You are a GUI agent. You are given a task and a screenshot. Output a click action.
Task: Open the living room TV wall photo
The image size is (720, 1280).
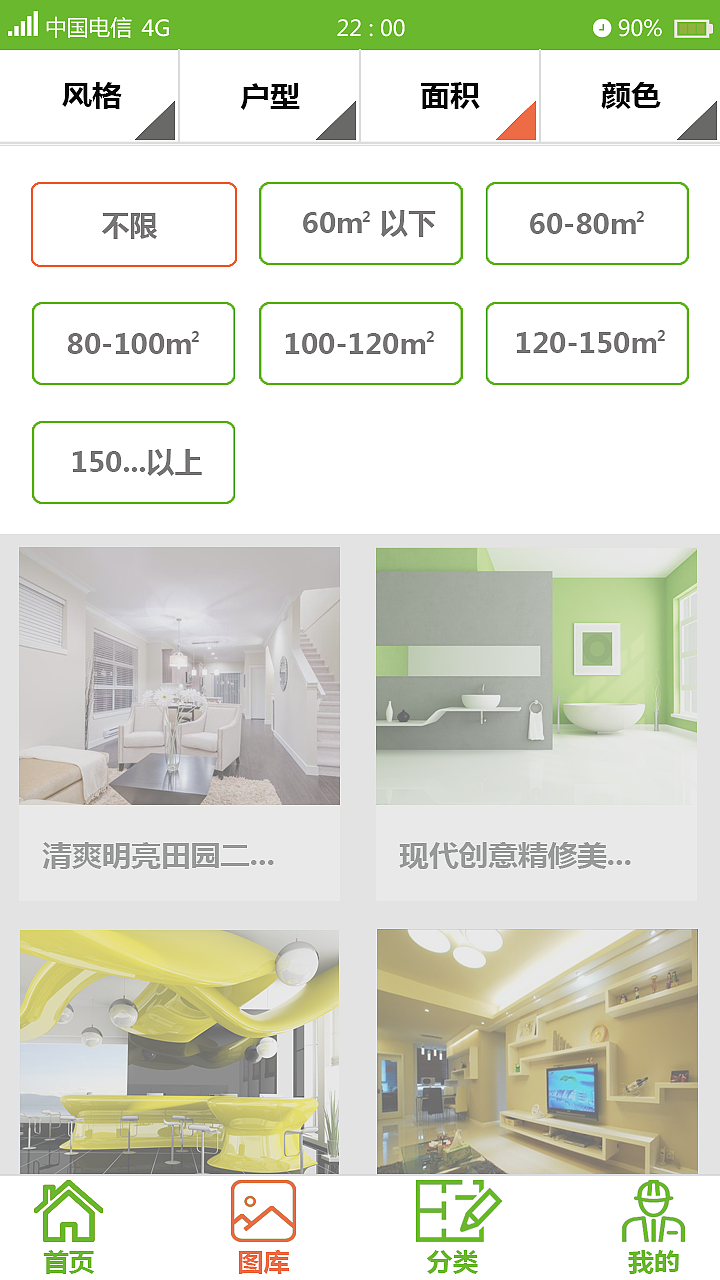coord(537,1052)
